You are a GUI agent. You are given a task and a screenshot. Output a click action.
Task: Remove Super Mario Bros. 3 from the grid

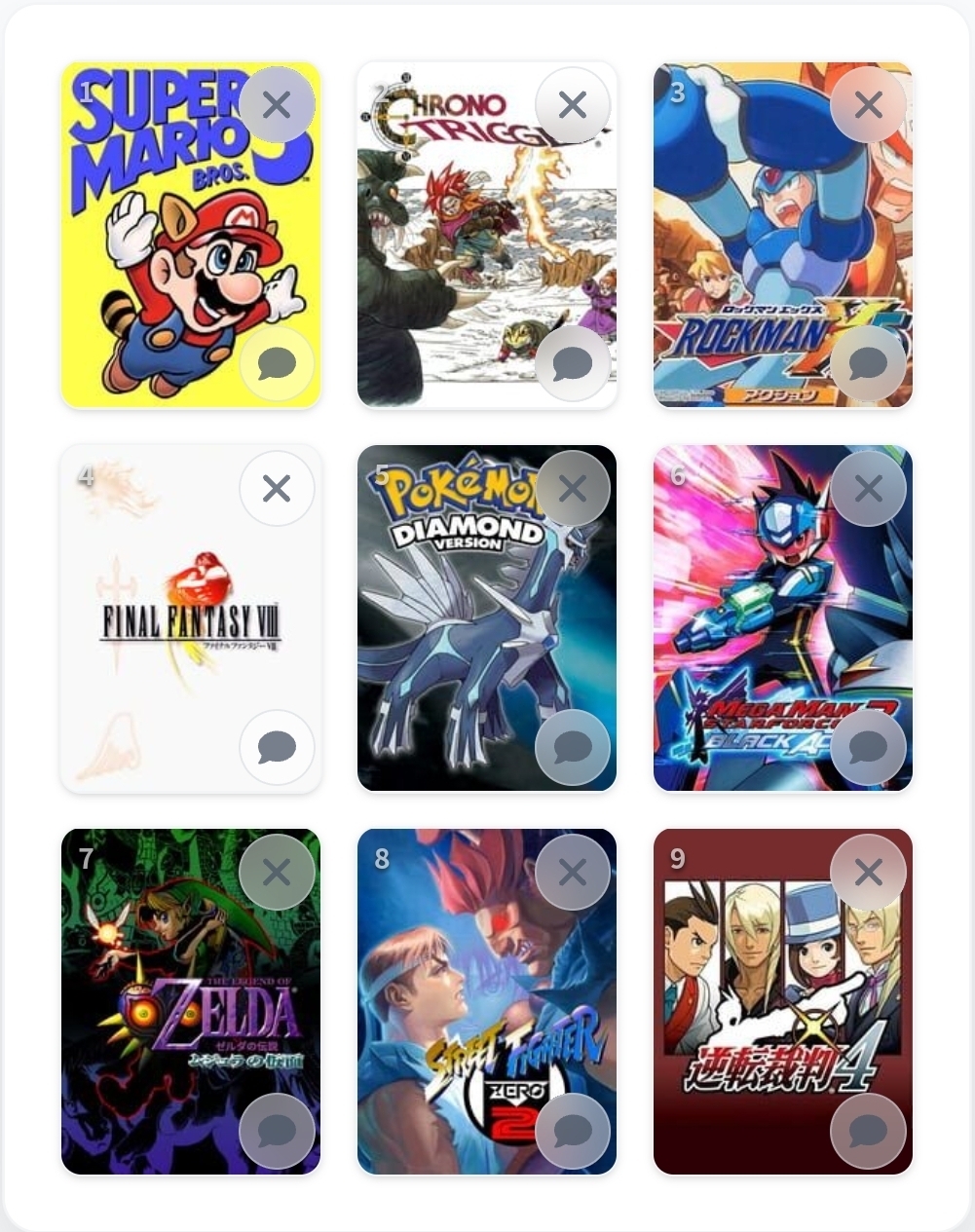[277, 105]
